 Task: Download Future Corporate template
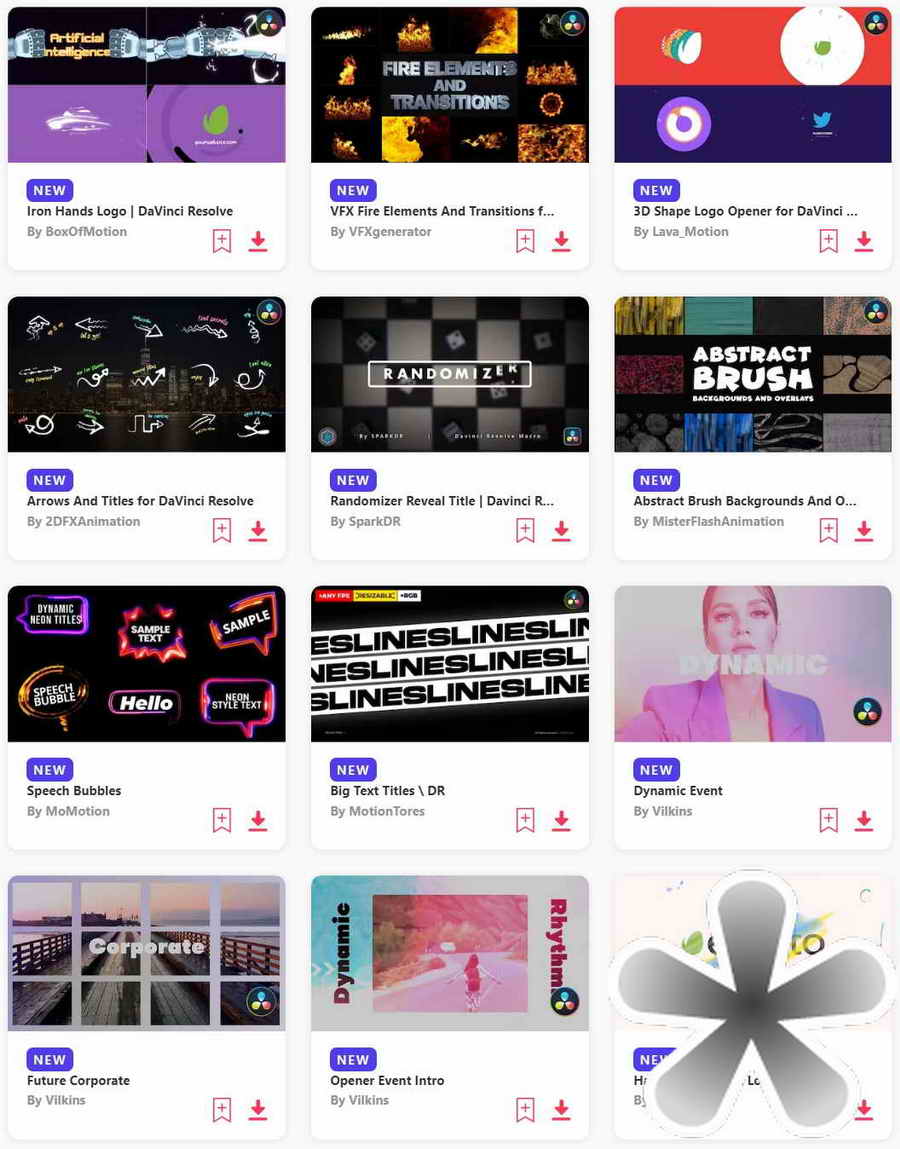[258, 1109]
